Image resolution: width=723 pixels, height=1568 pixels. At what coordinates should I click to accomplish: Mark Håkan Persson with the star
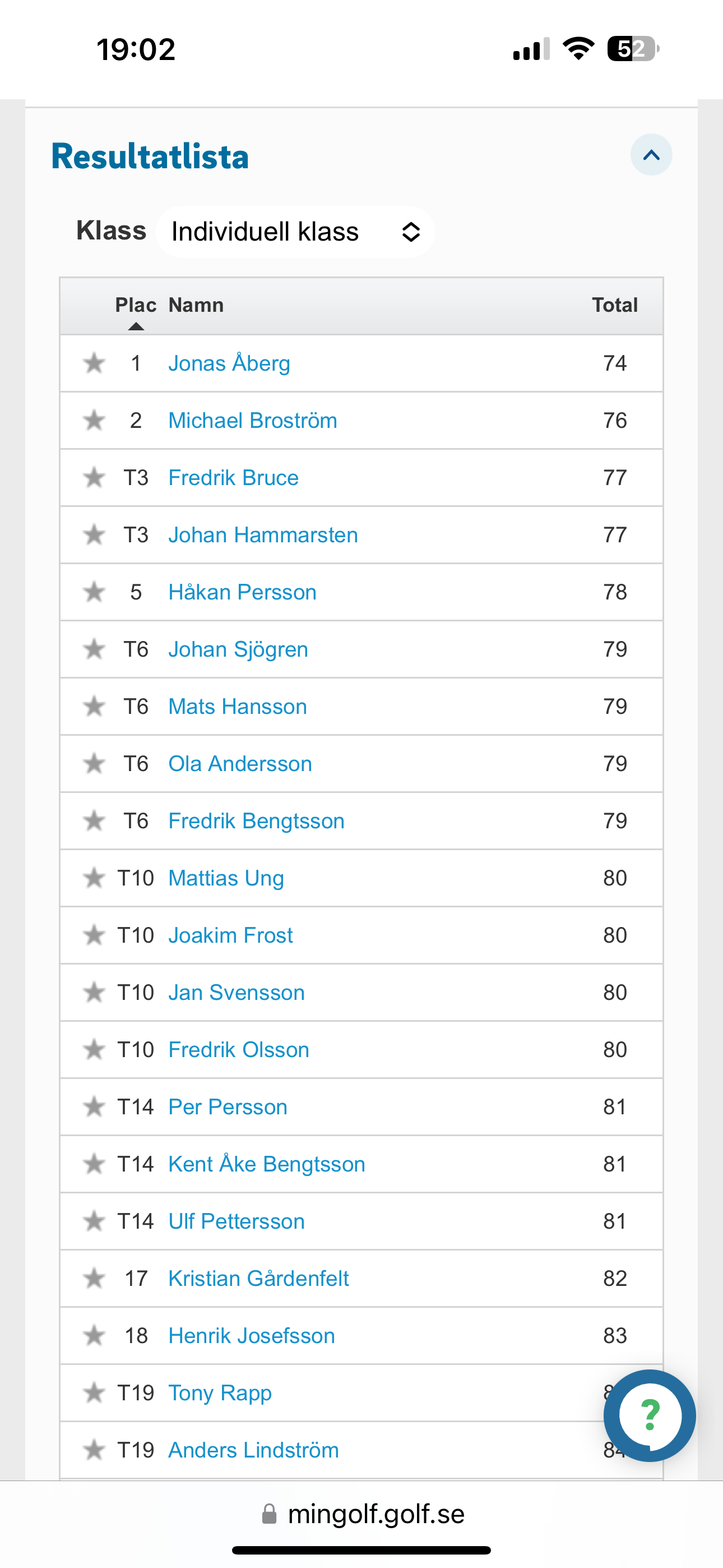click(x=94, y=592)
